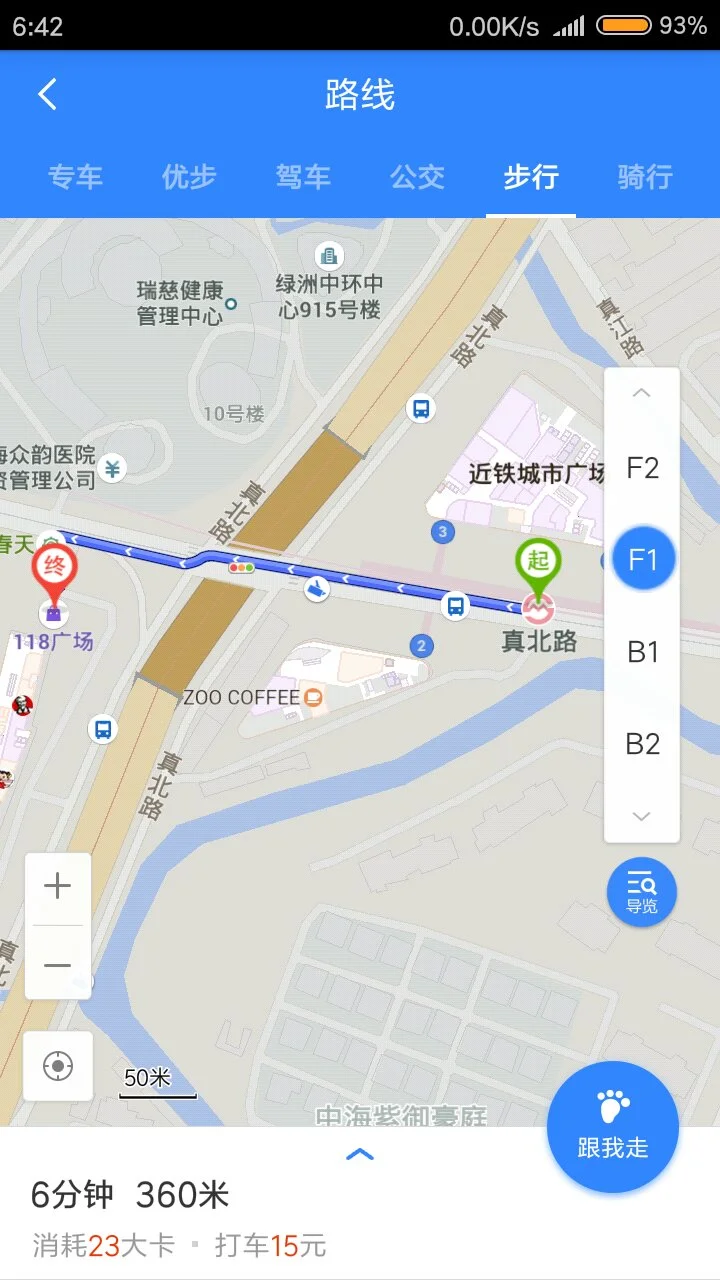Click the my-location compass icon

(57, 1066)
